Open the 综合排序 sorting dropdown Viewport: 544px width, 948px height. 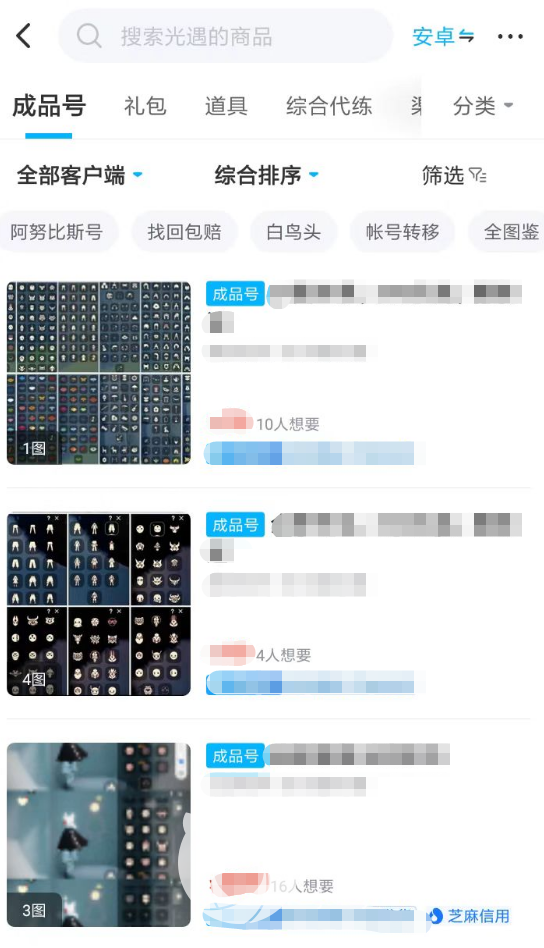(x=266, y=175)
